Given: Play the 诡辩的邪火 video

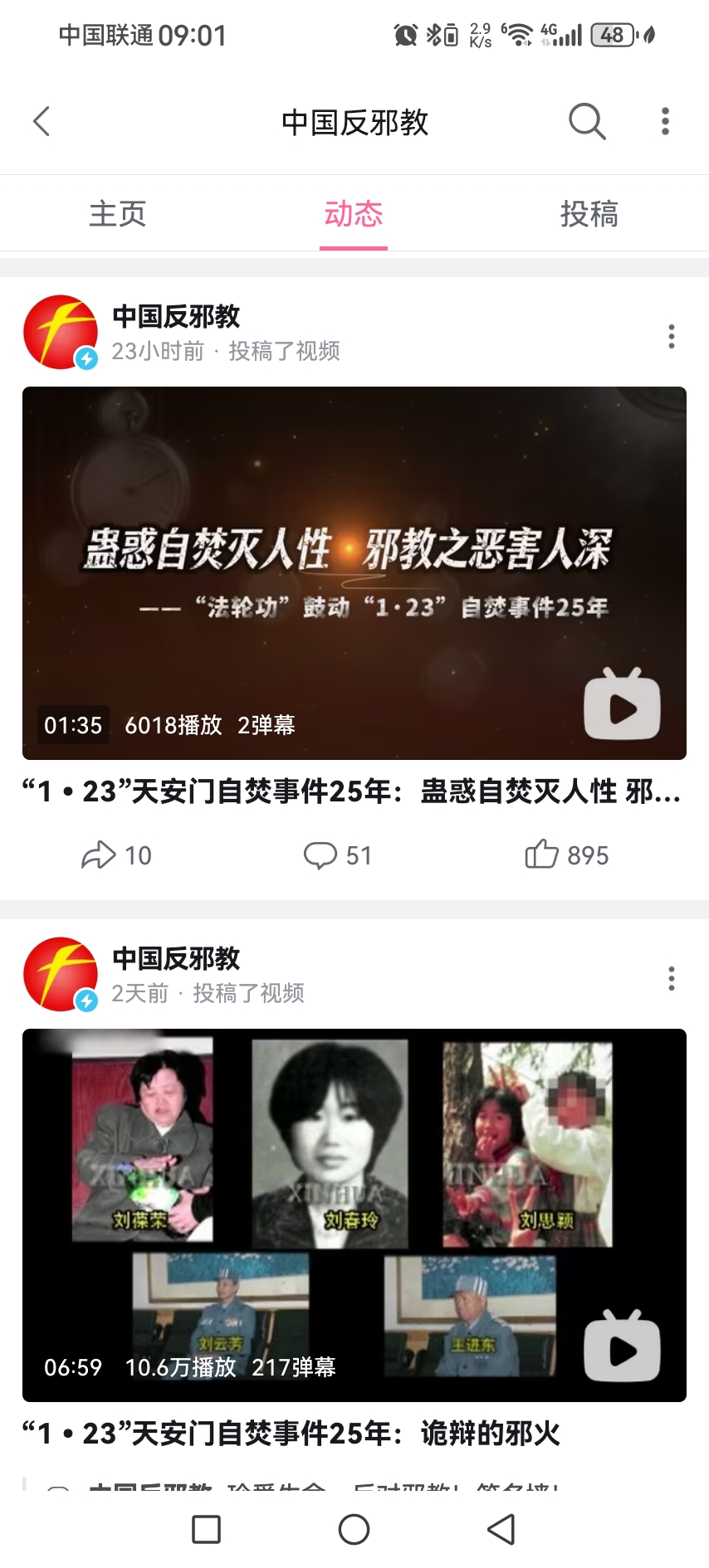Looking at the screenshot, I should click(354, 1215).
